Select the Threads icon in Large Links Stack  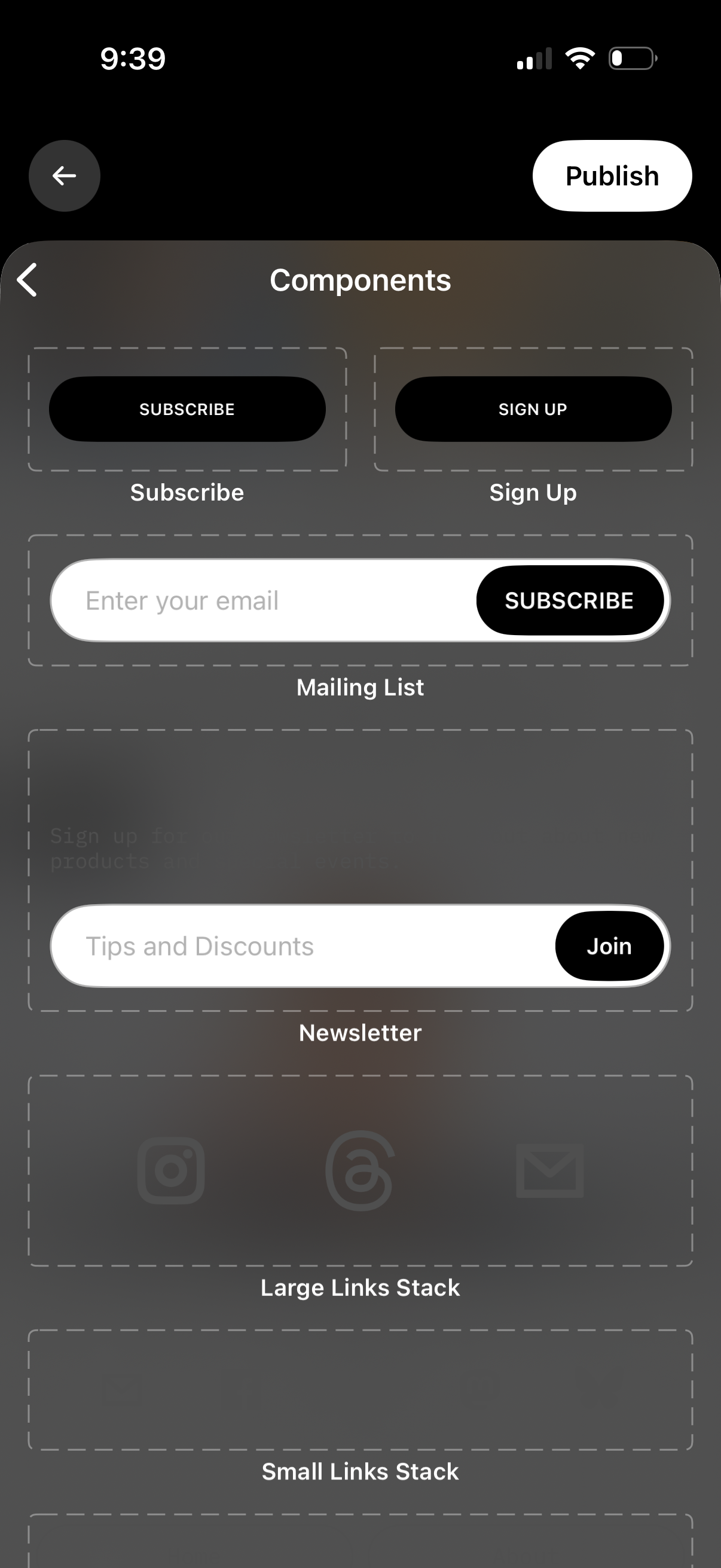point(360,1170)
